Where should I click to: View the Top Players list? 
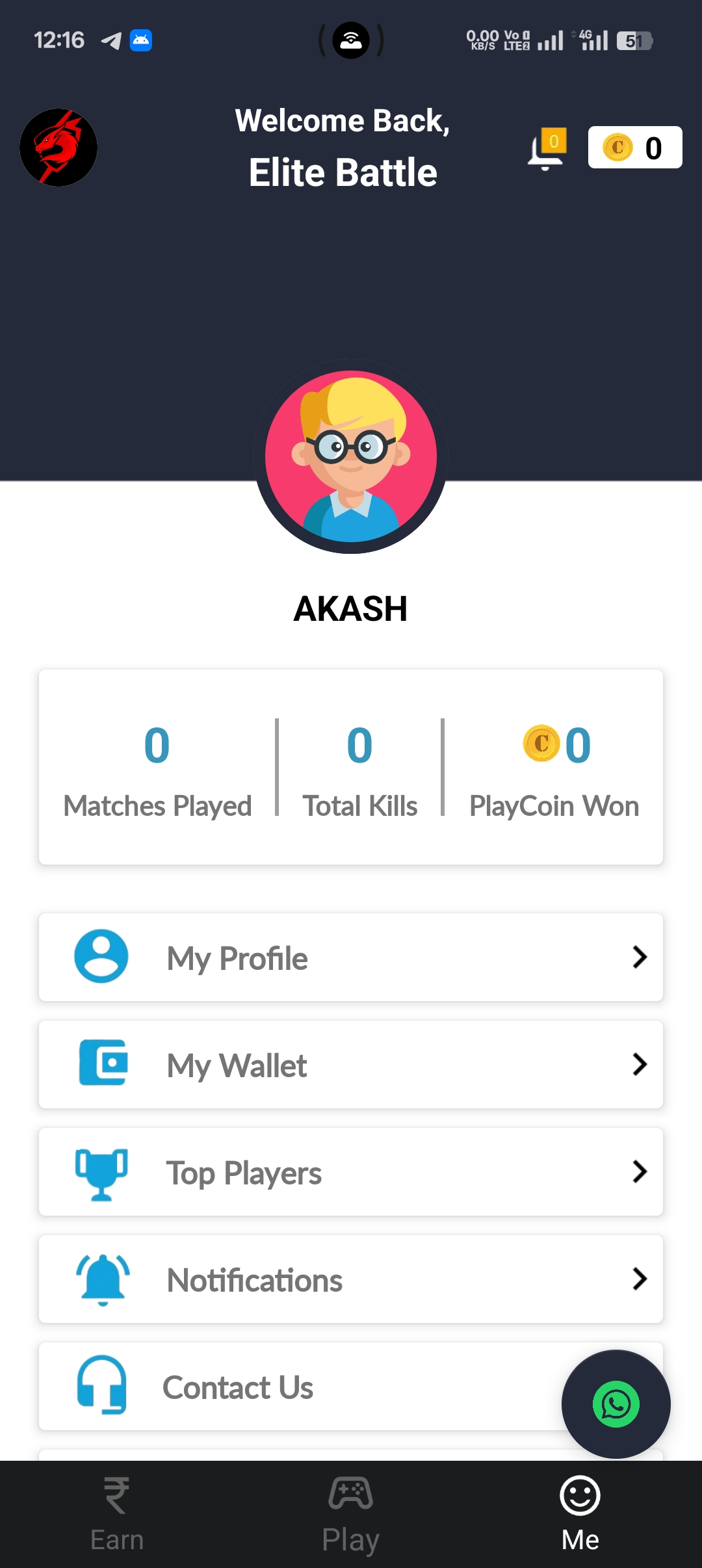[x=351, y=1171]
